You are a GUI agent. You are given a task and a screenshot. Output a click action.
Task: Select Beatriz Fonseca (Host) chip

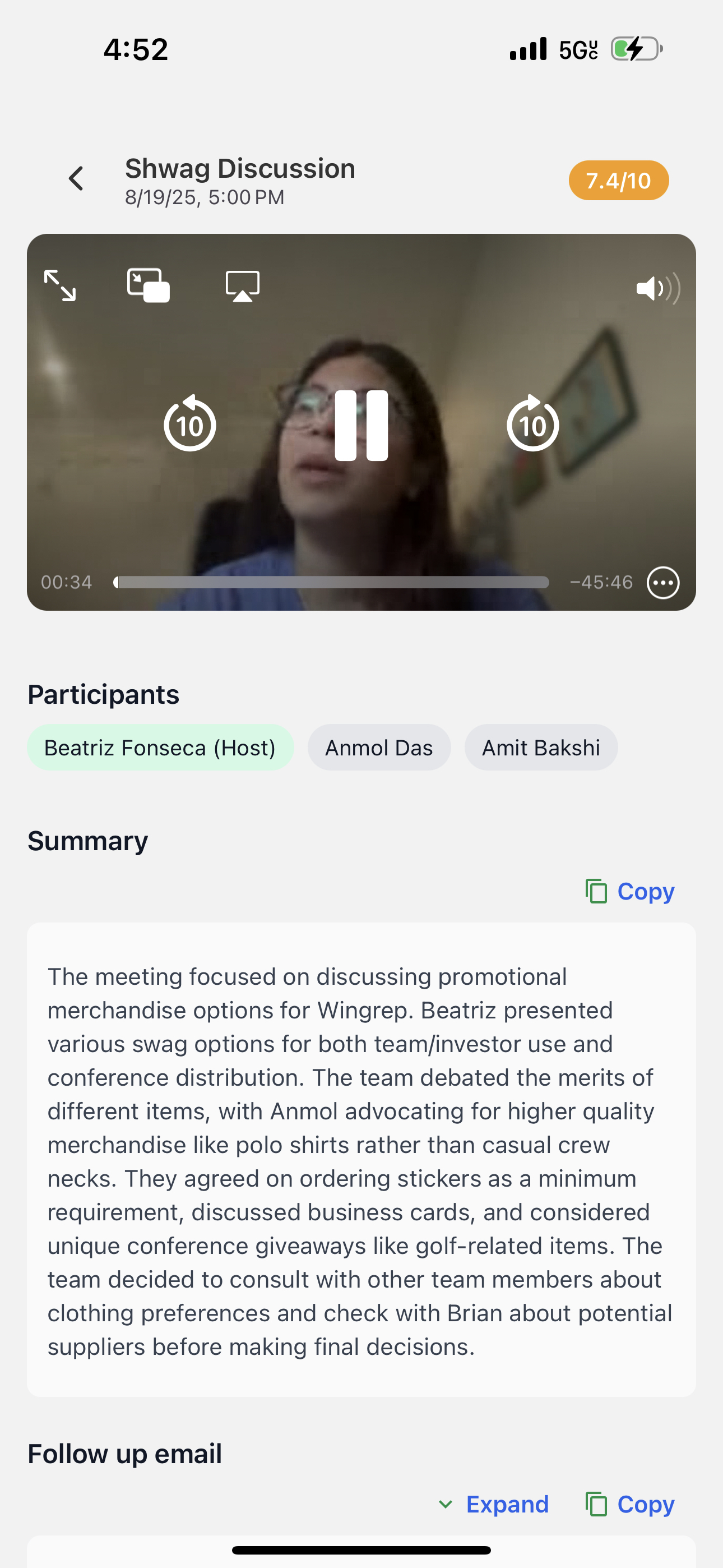point(160,748)
